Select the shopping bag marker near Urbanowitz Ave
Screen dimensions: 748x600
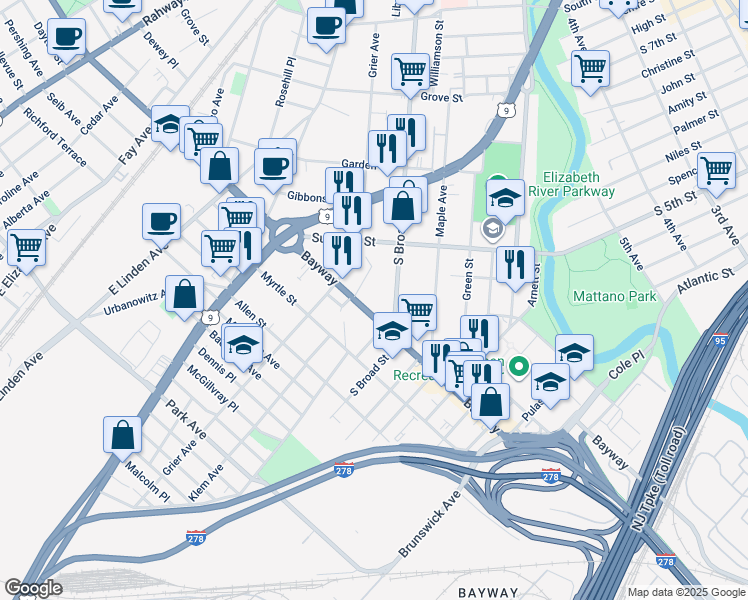[x=185, y=294]
